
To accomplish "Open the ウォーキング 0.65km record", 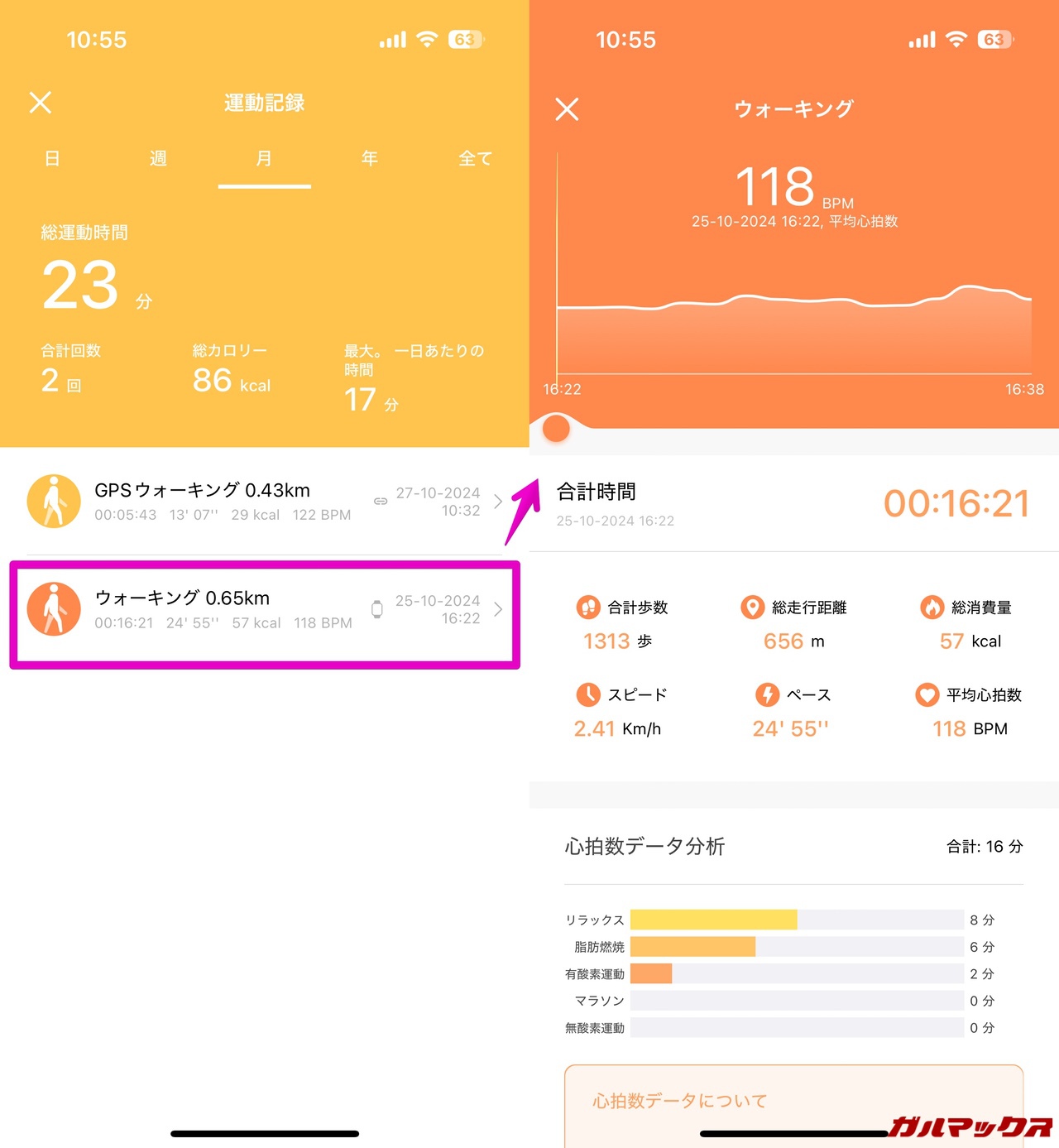I will click(265, 610).
